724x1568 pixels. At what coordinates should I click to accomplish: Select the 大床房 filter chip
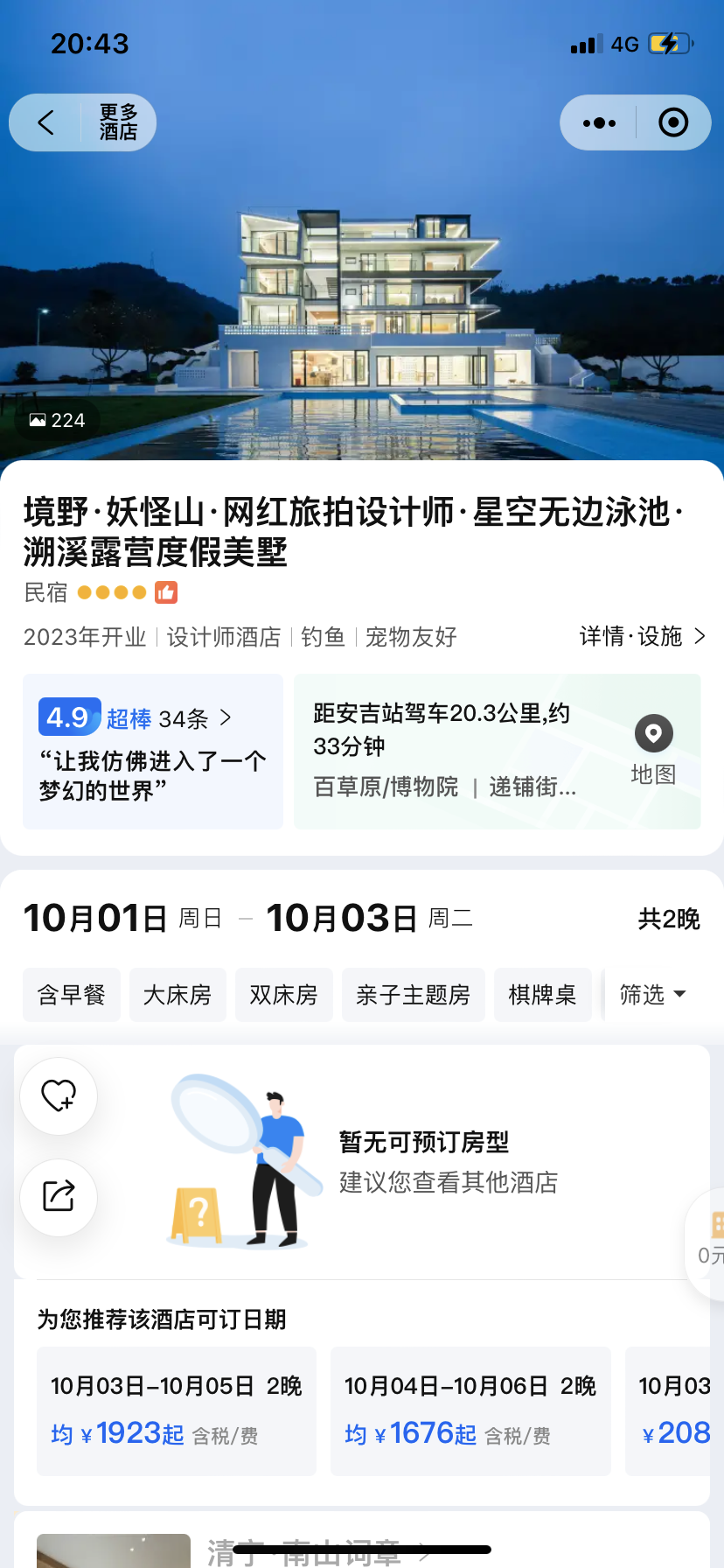pyautogui.click(x=178, y=995)
